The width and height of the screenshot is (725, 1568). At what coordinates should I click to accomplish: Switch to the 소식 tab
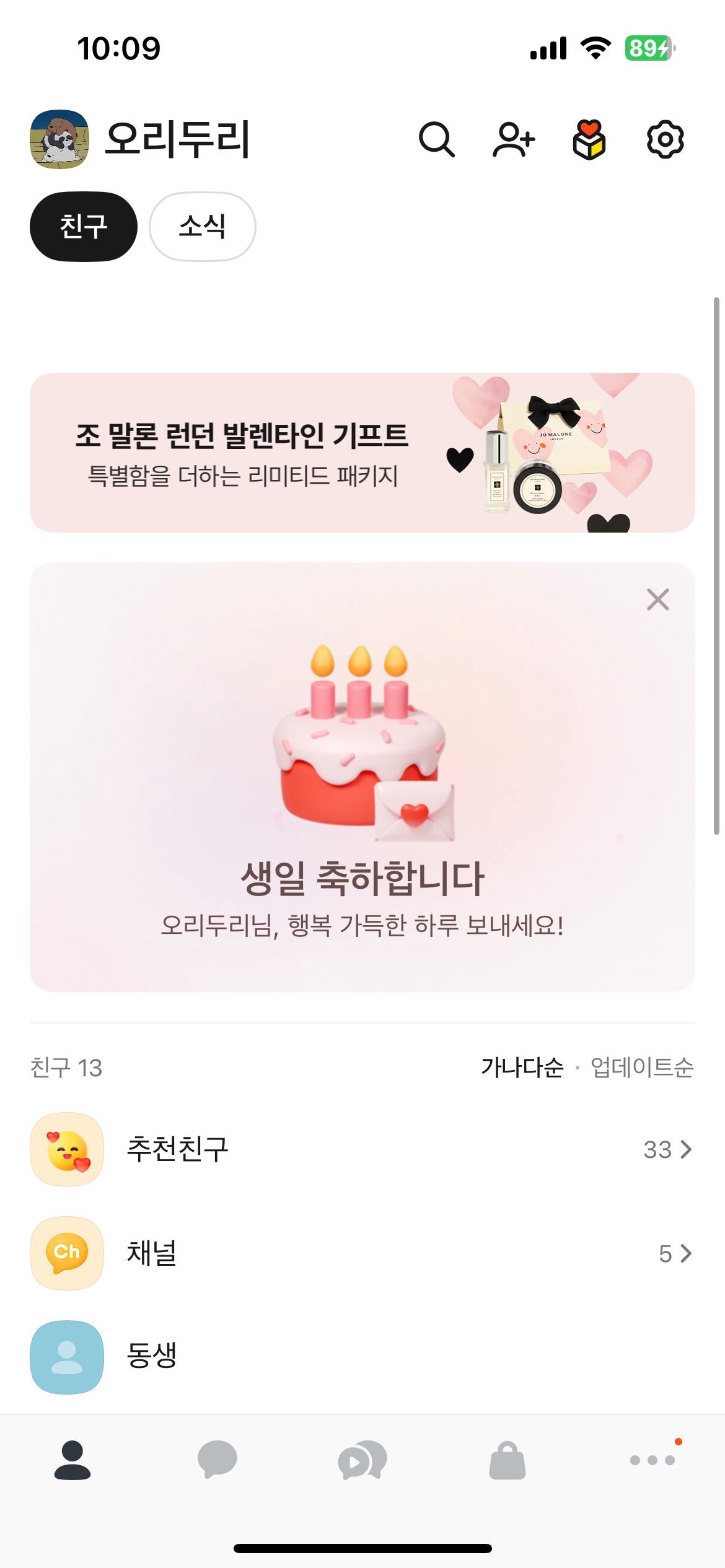[202, 227]
